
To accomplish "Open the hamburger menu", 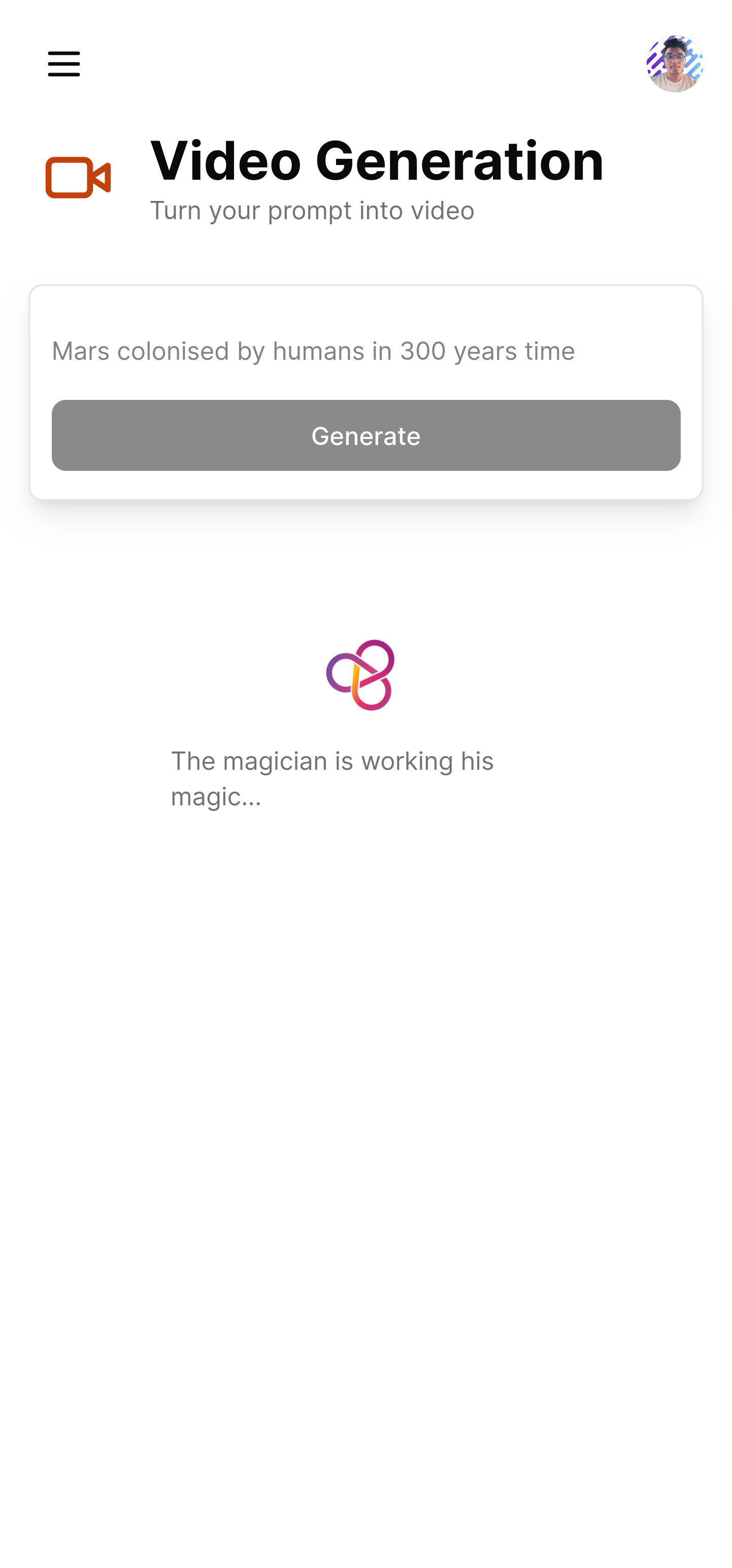I will point(64,64).
